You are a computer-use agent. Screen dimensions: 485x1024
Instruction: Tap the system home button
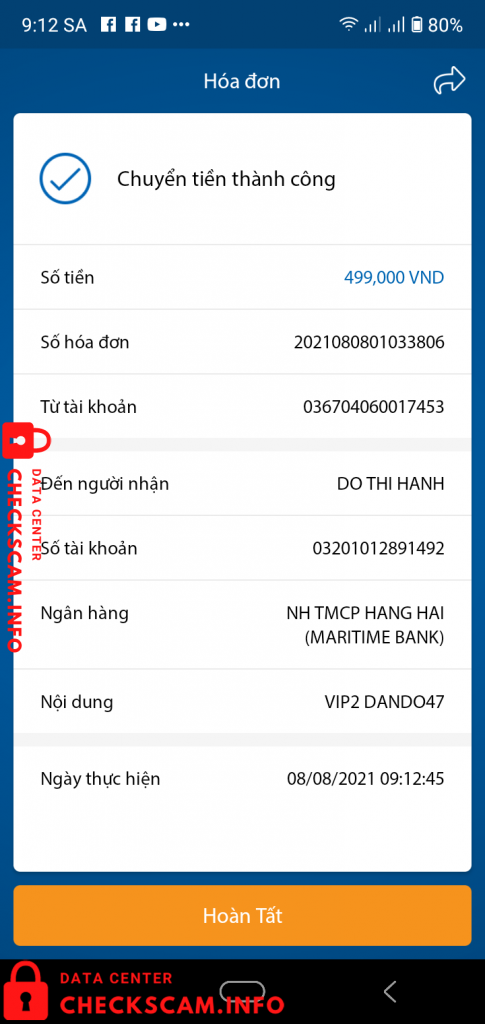243,991
